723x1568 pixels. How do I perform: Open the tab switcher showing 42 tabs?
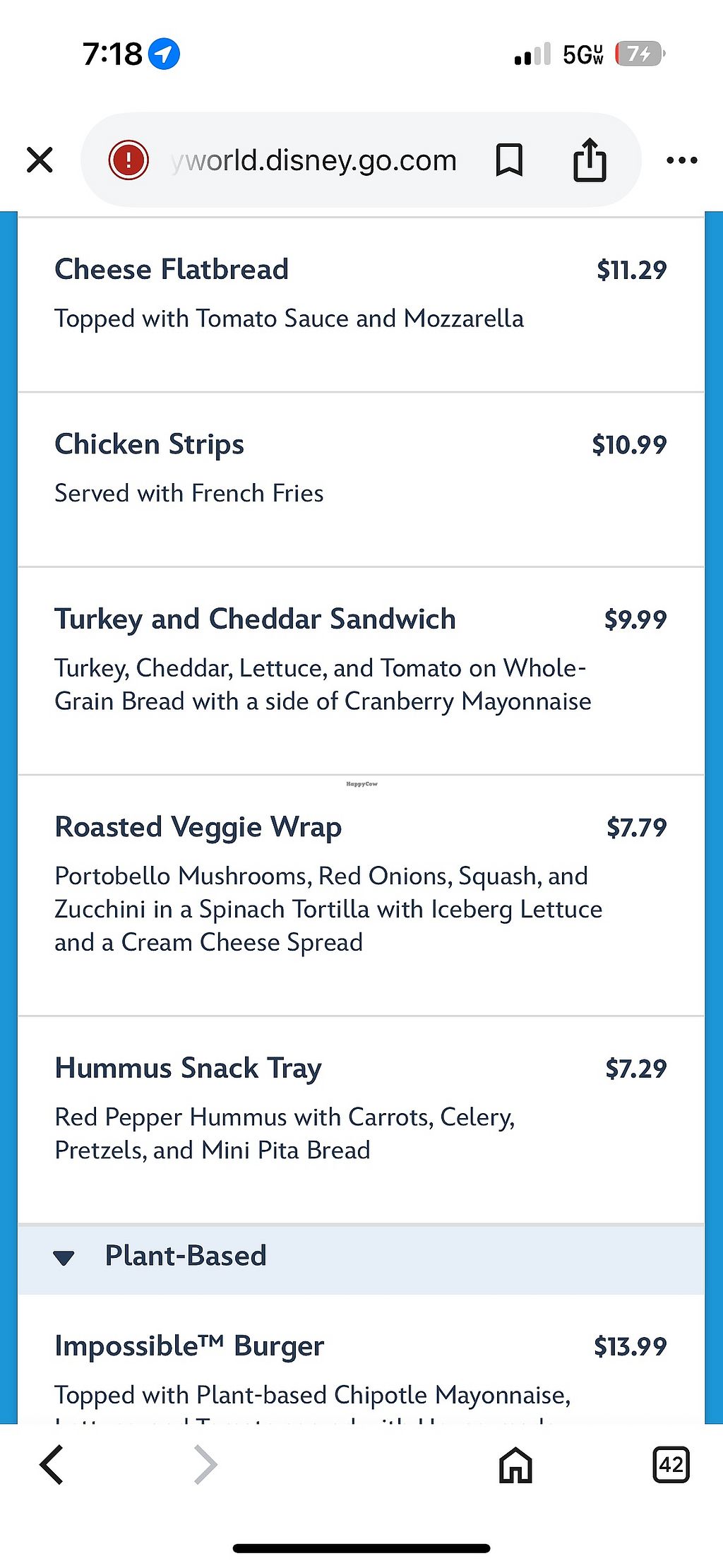[670, 1465]
